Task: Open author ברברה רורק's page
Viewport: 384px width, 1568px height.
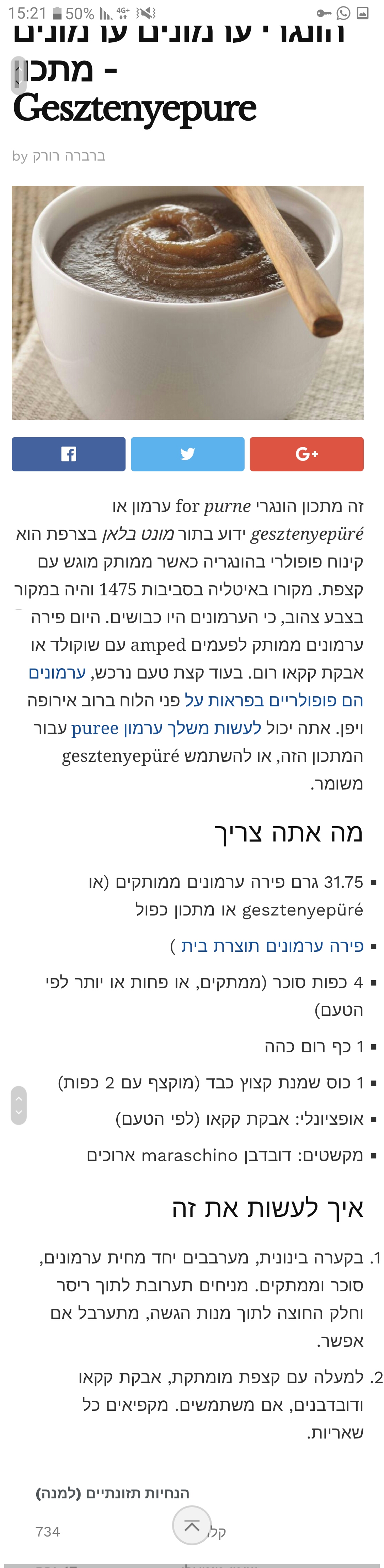Action: click(x=69, y=156)
